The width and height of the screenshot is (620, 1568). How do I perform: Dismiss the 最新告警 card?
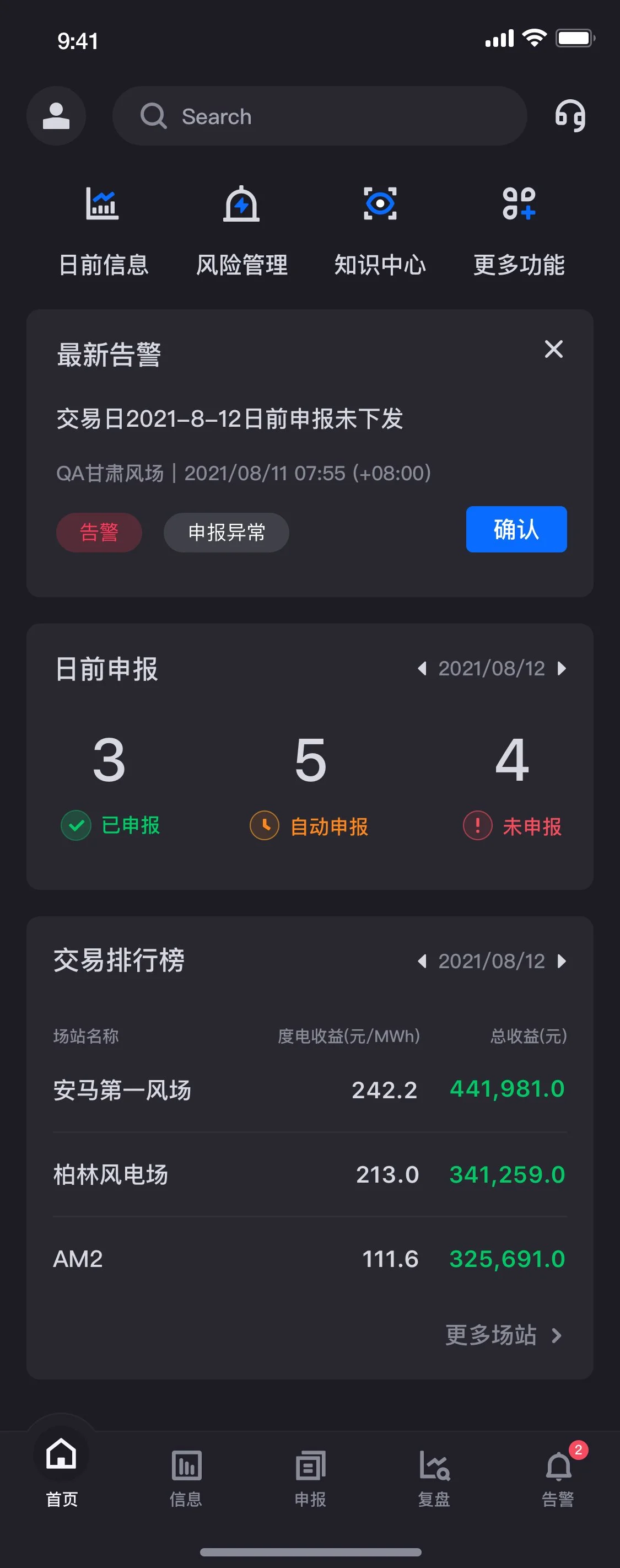click(x=553, y=349)
